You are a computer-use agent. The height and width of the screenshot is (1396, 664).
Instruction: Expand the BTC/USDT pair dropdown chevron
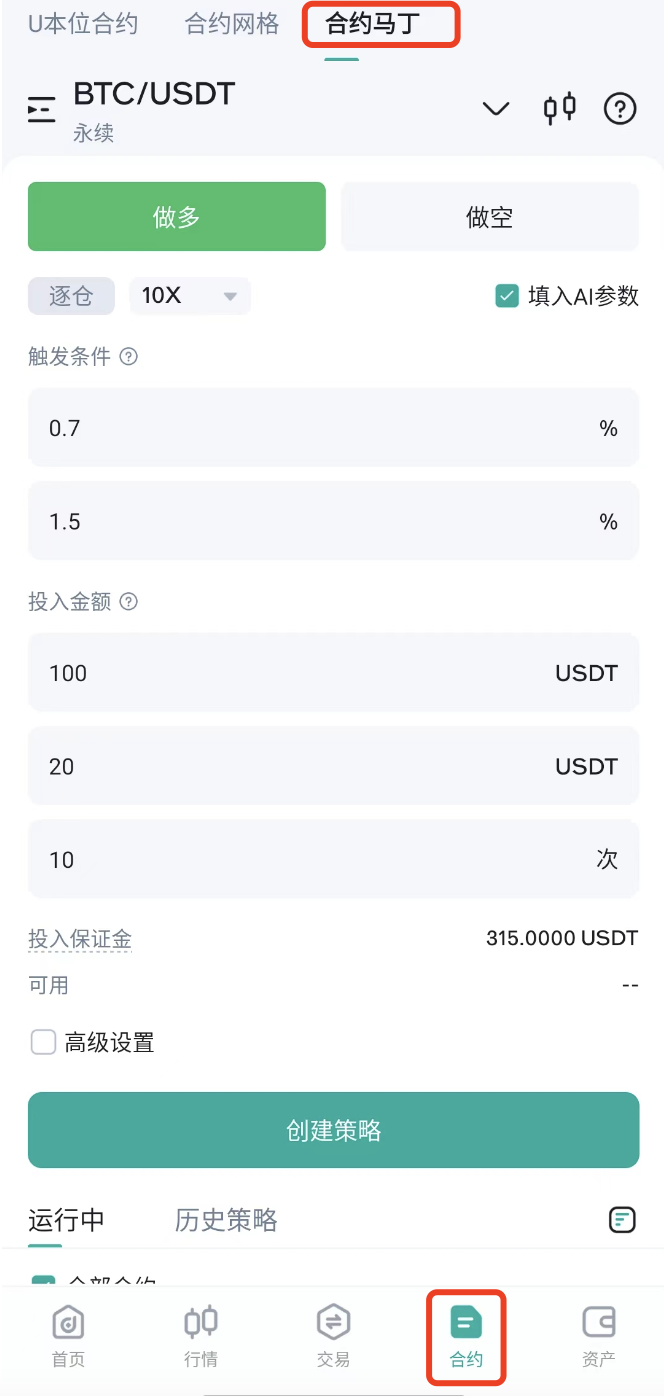coord(496,108)
